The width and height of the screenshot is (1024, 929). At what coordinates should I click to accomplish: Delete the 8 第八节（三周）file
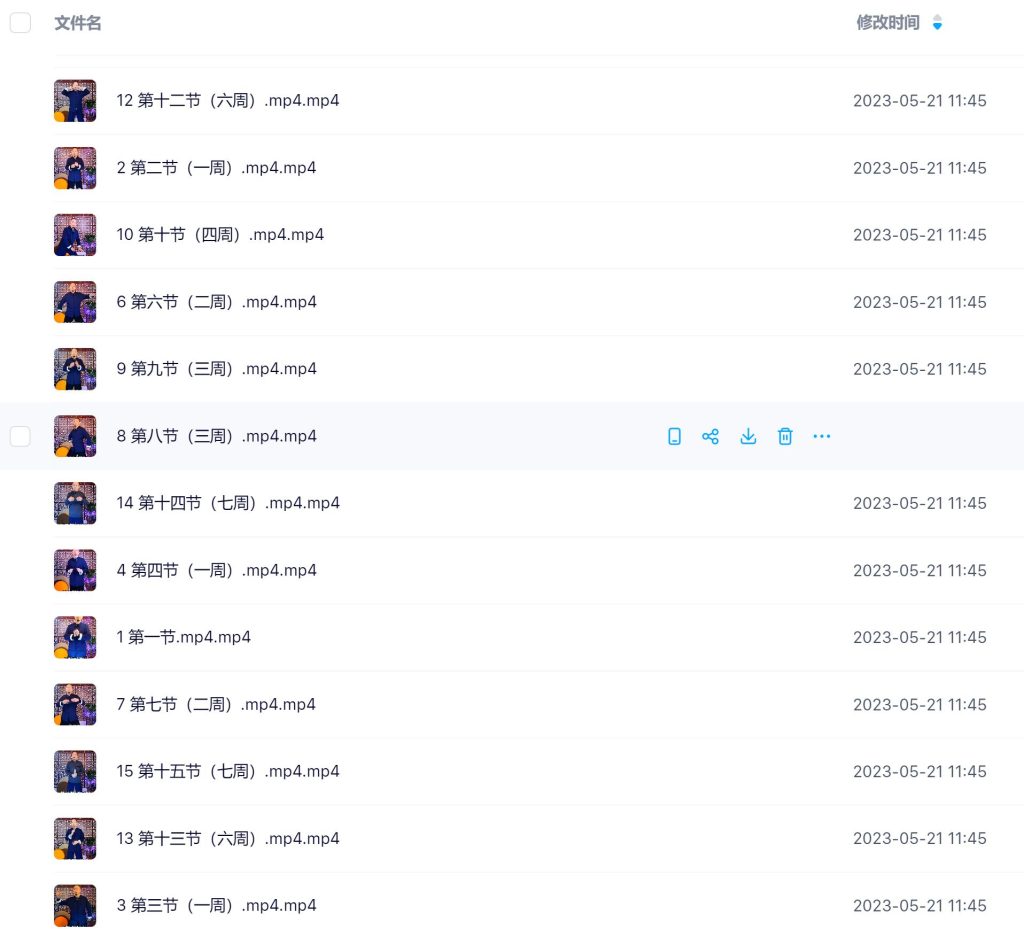click(785, 436)
